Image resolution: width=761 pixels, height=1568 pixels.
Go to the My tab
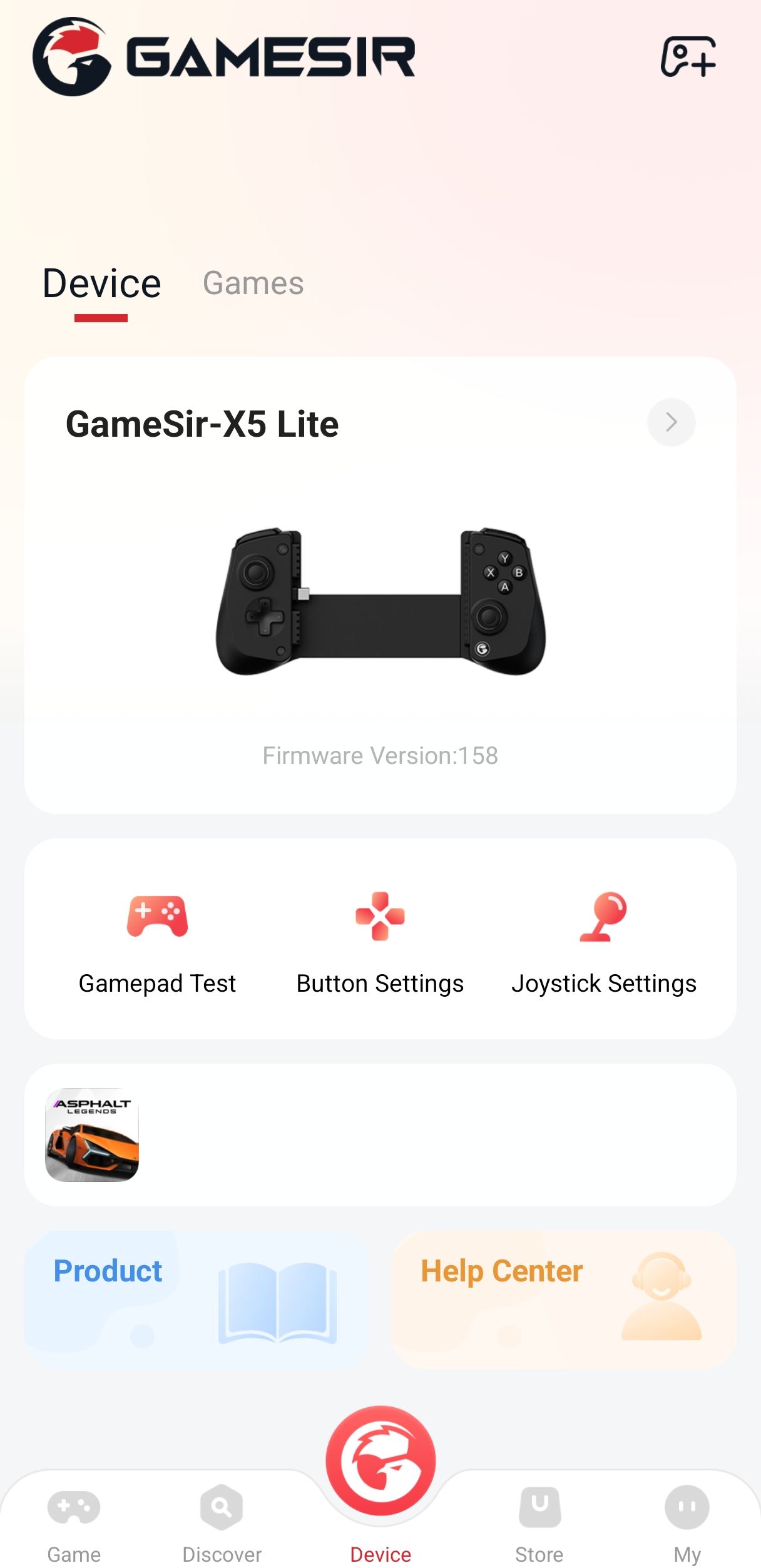tap(687, 1524)
